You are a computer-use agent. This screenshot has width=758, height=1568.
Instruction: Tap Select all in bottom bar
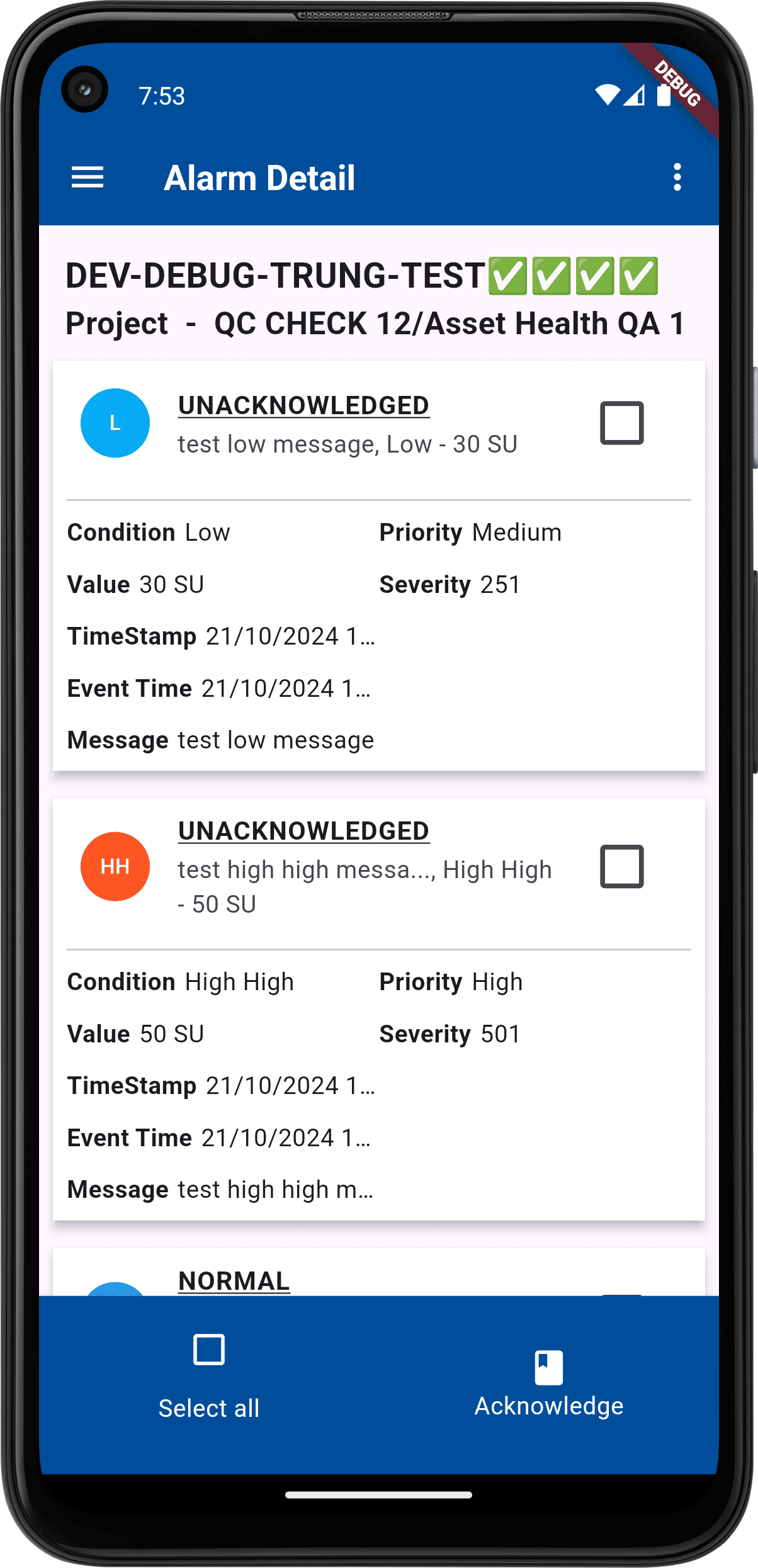[x=208, y=1376]
